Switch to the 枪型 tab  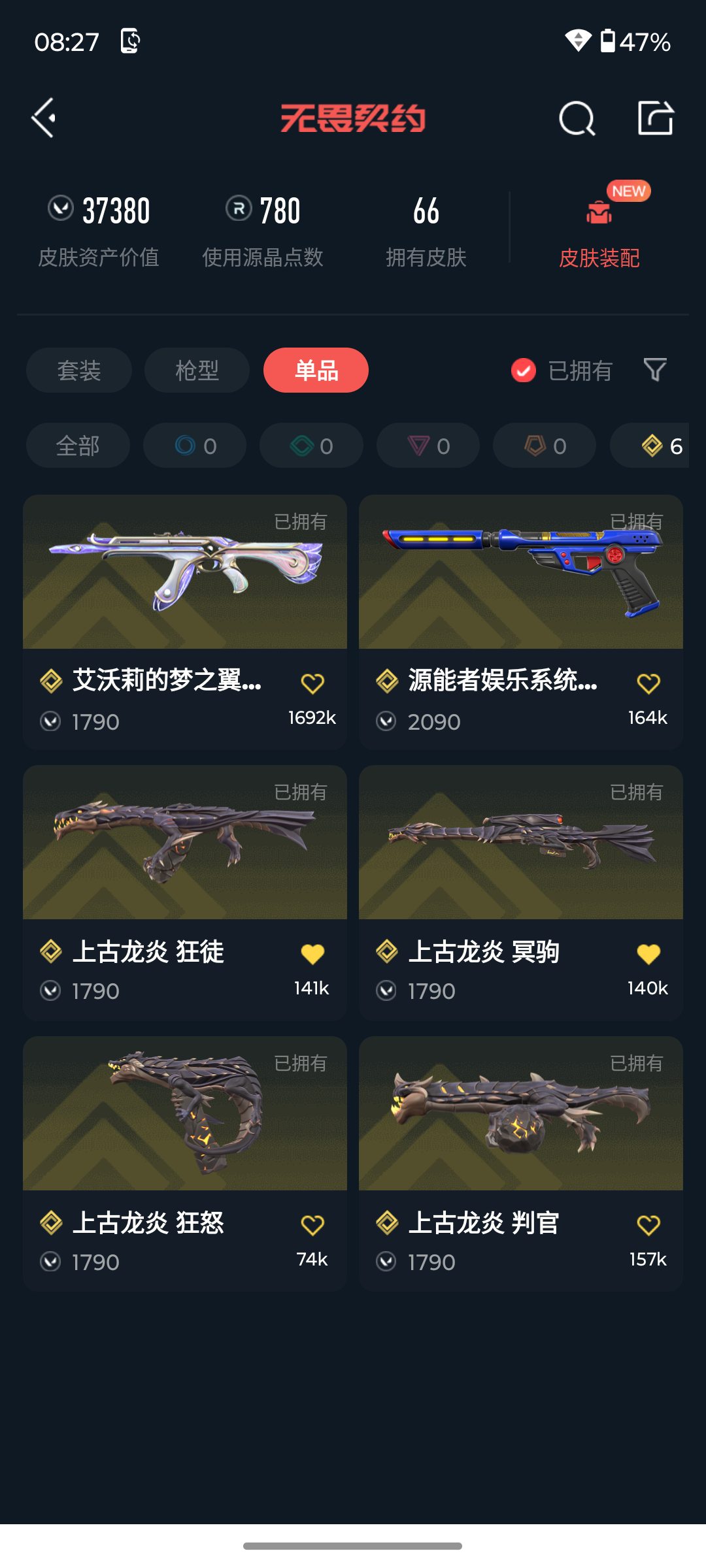point(197,370)
